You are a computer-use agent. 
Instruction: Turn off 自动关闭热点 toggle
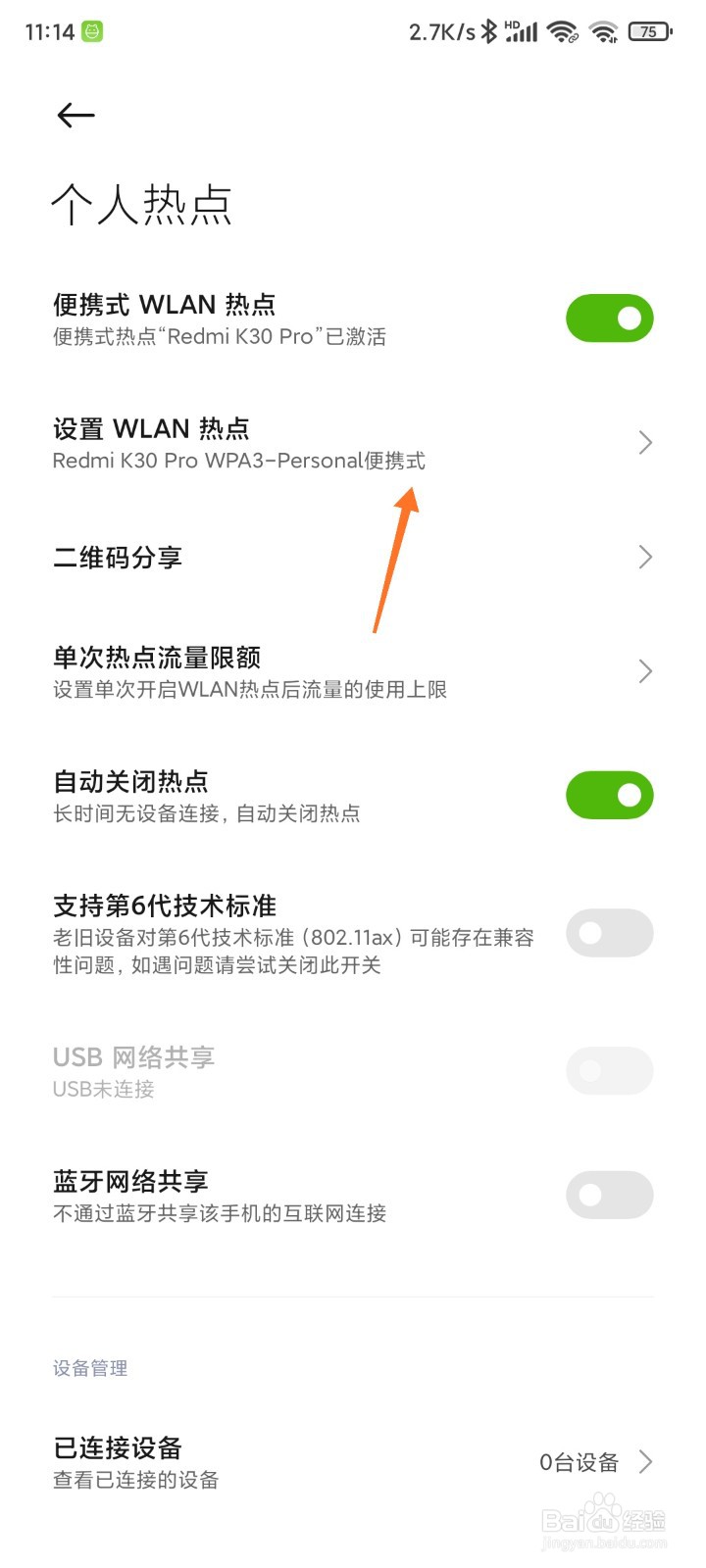609,795
